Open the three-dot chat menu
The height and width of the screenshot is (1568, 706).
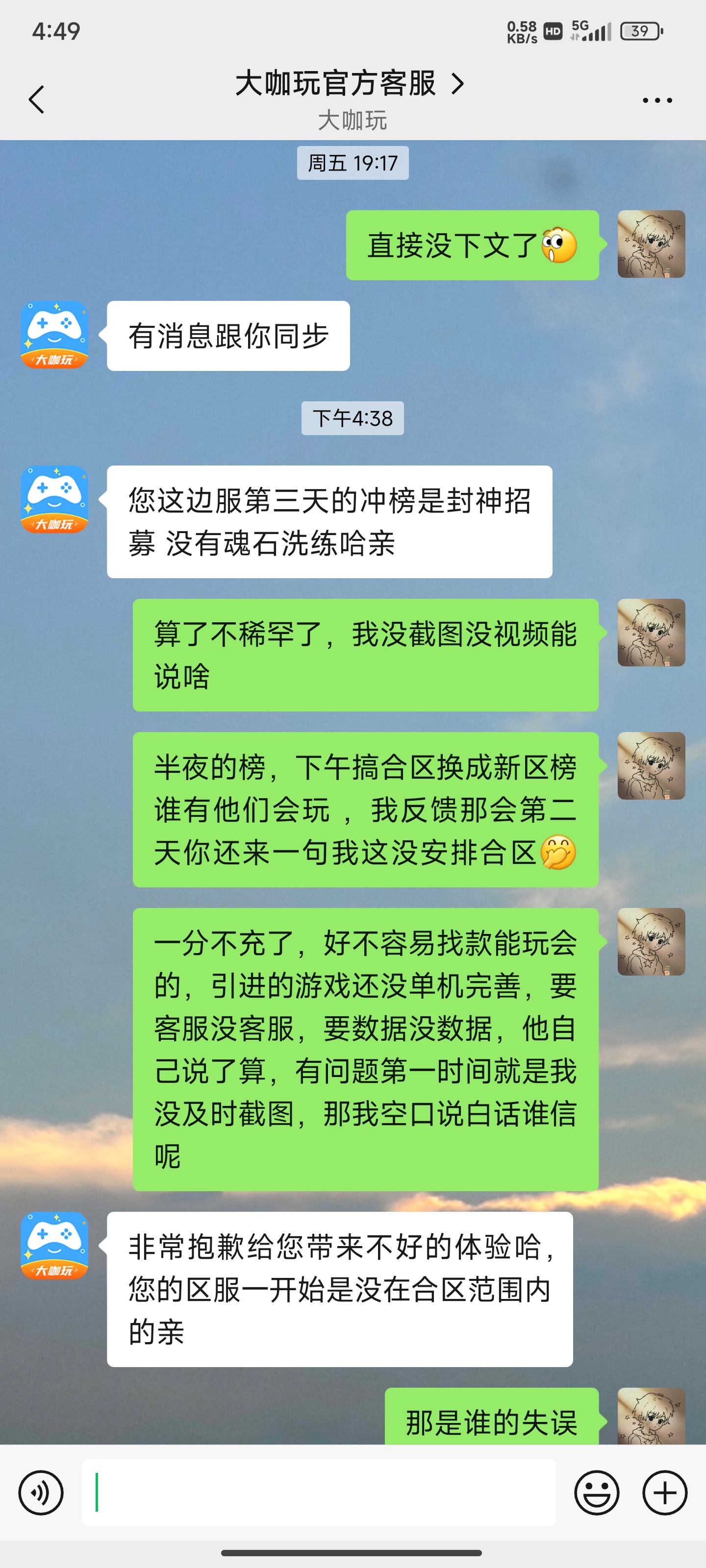coord(657,100)
